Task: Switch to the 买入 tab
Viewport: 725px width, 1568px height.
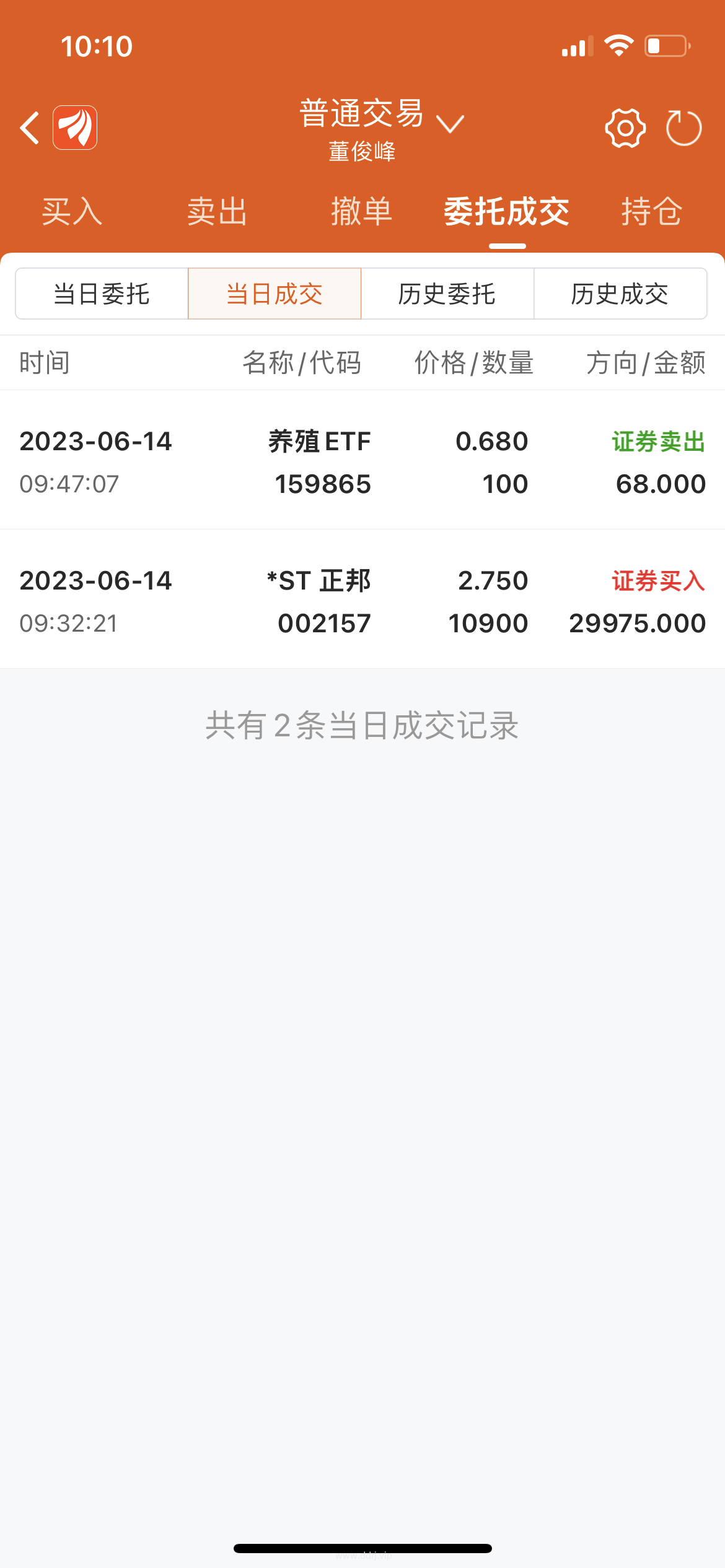Action: click(x=72, y=212)
